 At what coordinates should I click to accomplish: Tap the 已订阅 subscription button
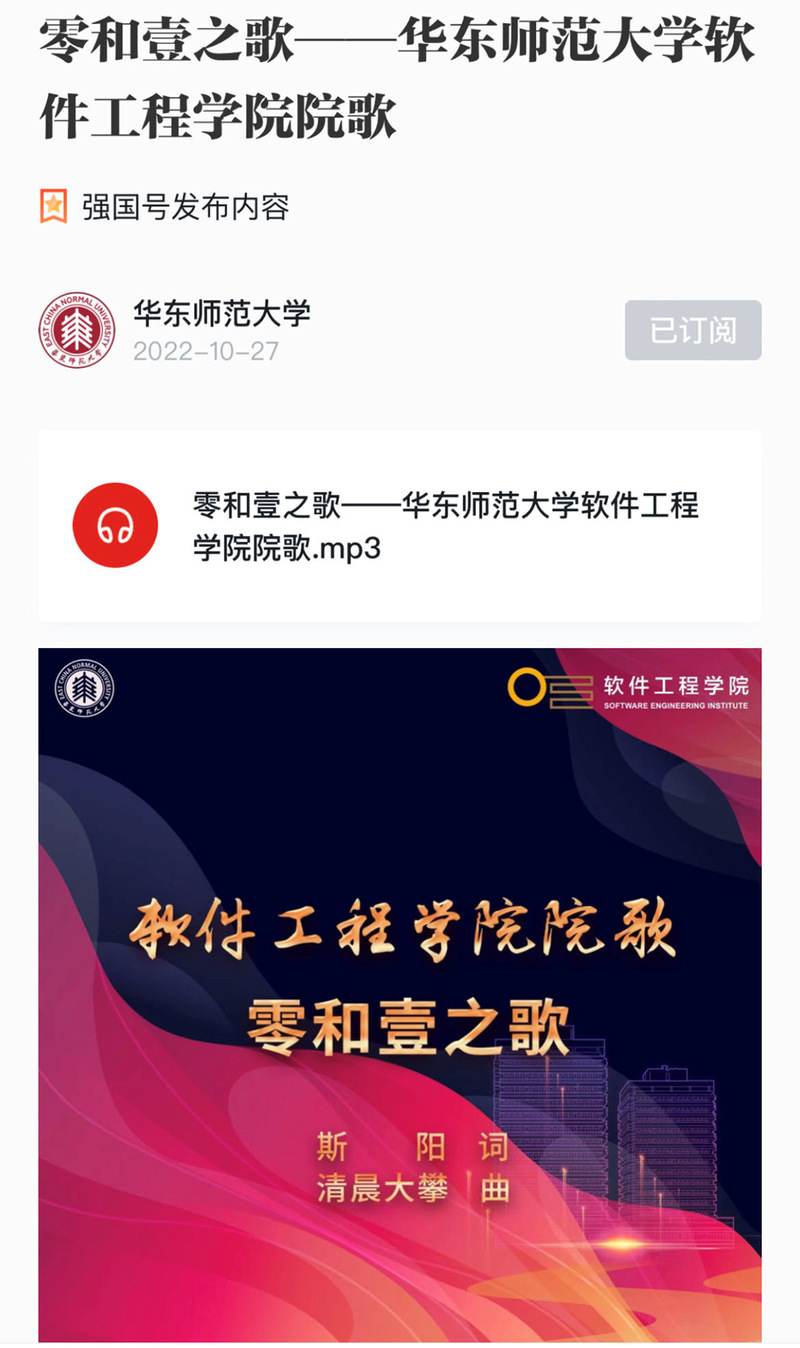(693, 330)
